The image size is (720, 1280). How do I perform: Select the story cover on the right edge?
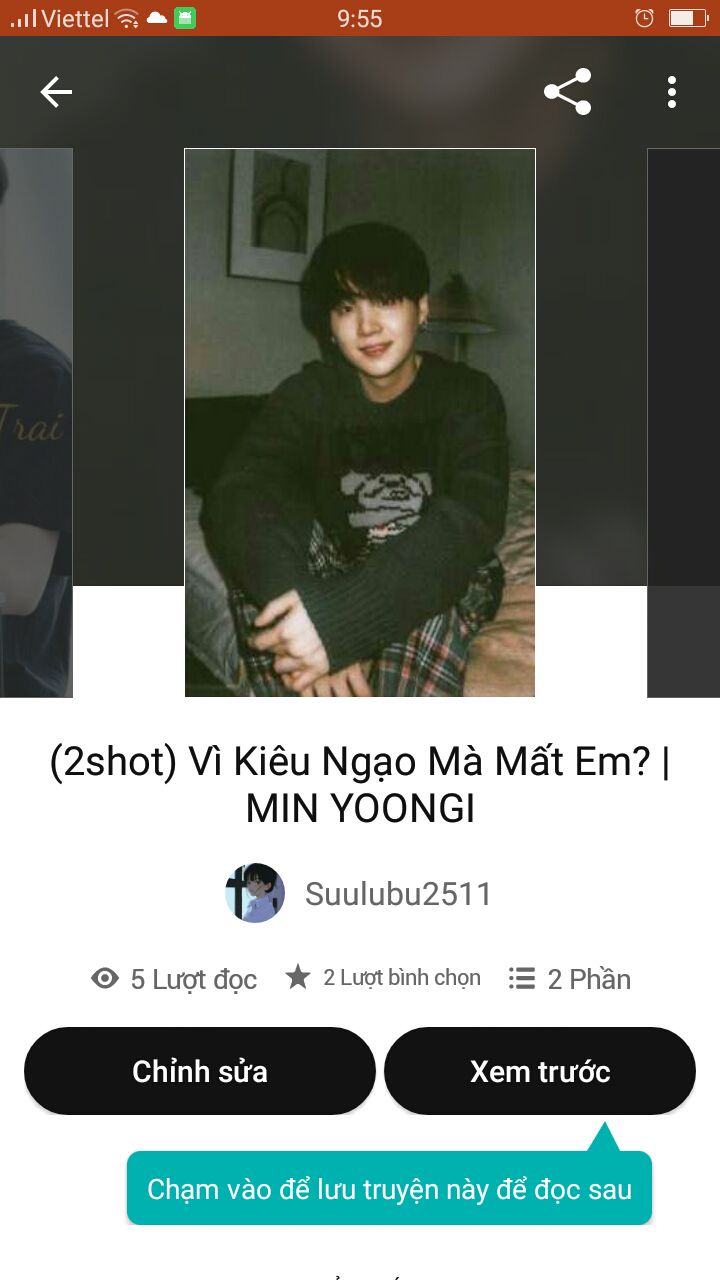click(684, 422)
